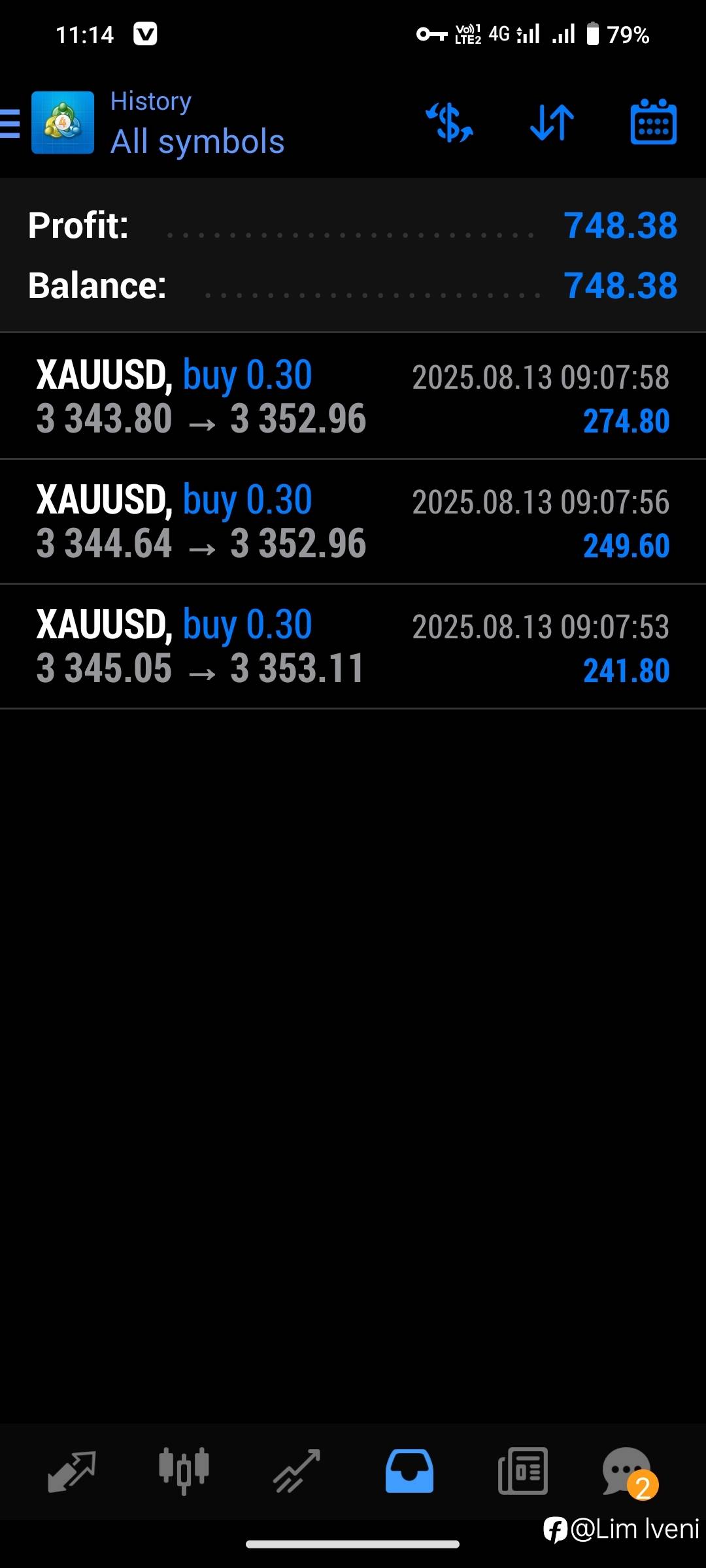Switch to the Chart candlestick tab
The image size is (706, 1568).
184,1471
